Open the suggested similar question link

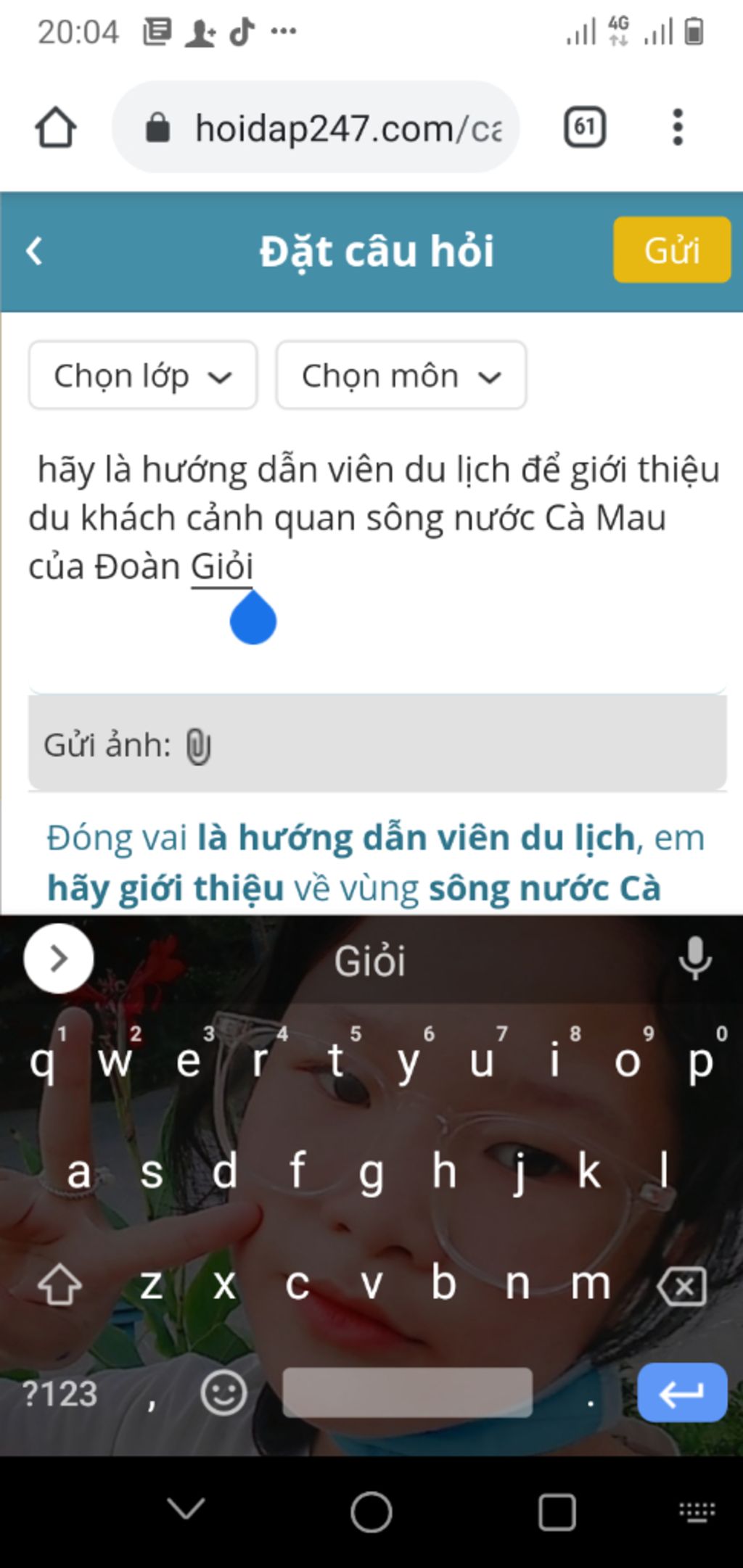tap(376, 863)
